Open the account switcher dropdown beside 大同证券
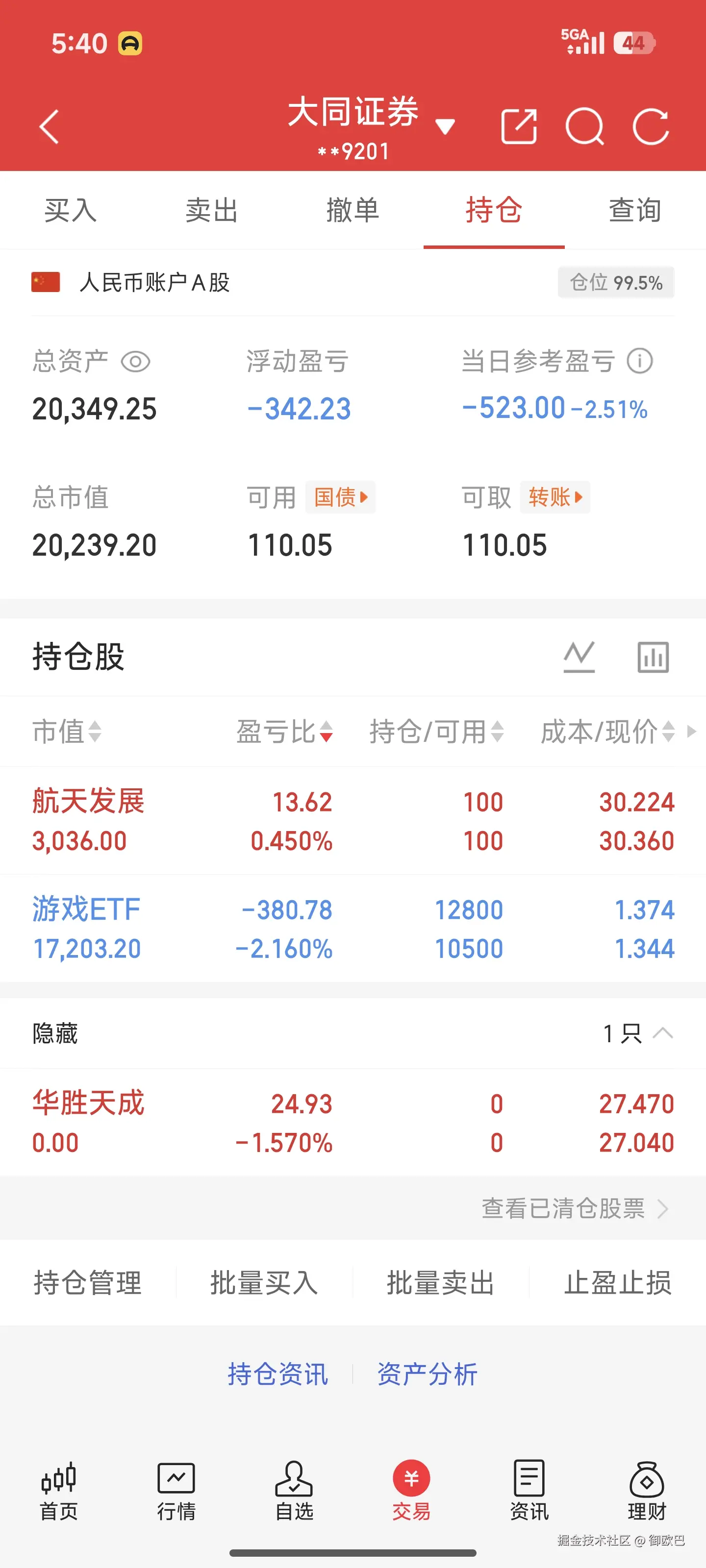This screenshot has height=1568, width=706. click(445, 125)
